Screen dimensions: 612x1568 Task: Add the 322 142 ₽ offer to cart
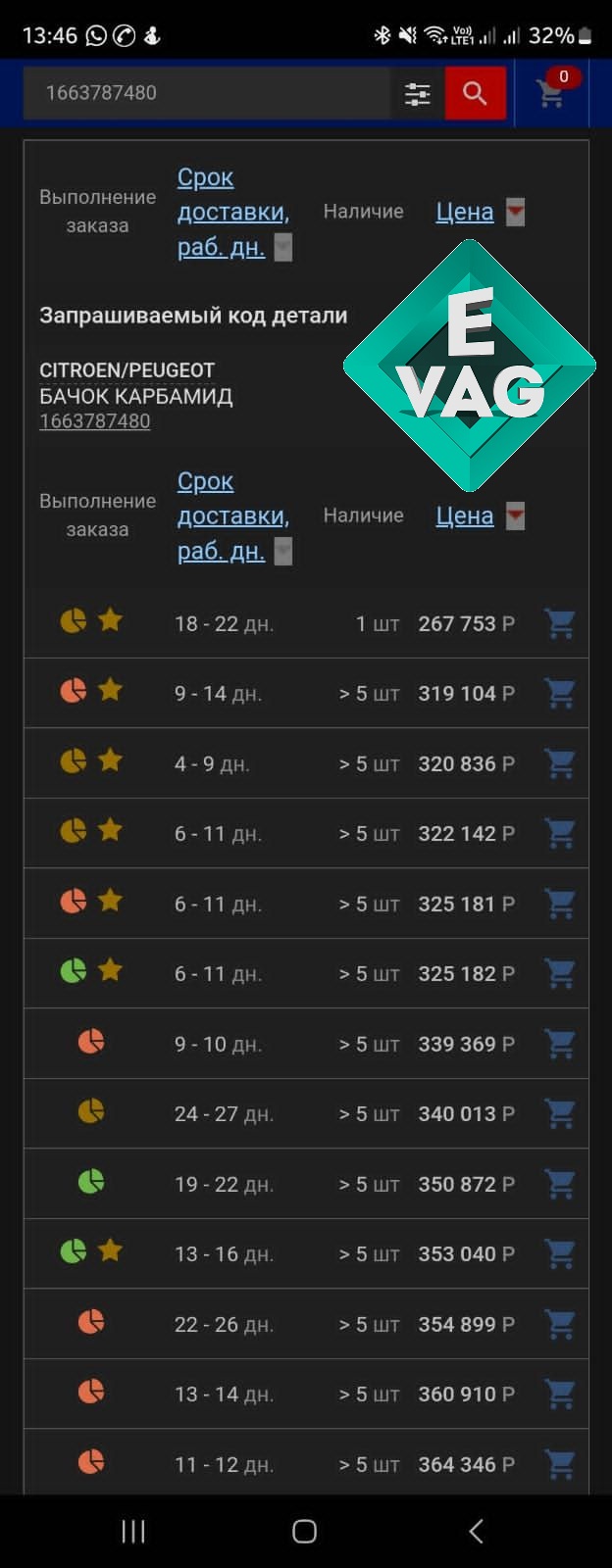click(x=559, y=833)
